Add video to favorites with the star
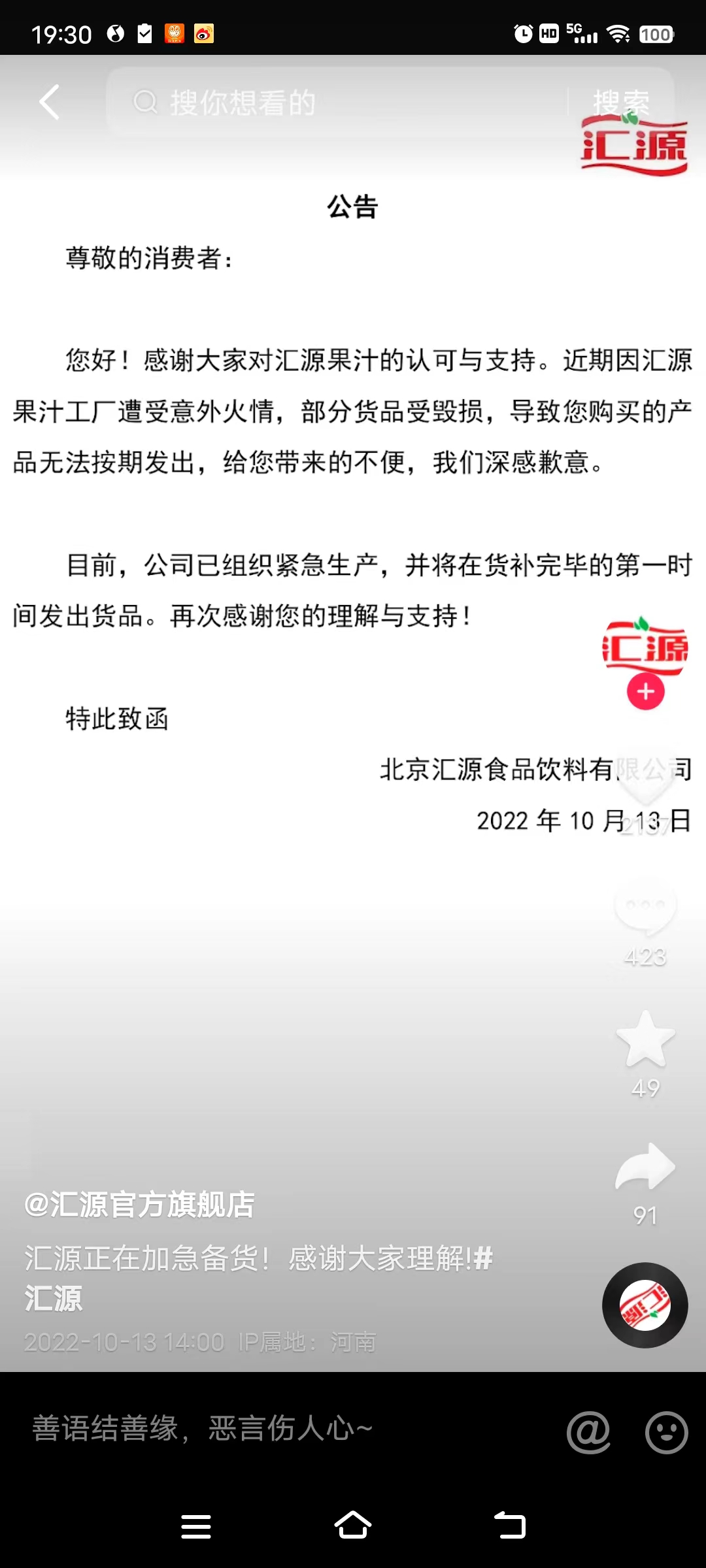This screenshot has height=1568, width=706. coord(645,1040)
